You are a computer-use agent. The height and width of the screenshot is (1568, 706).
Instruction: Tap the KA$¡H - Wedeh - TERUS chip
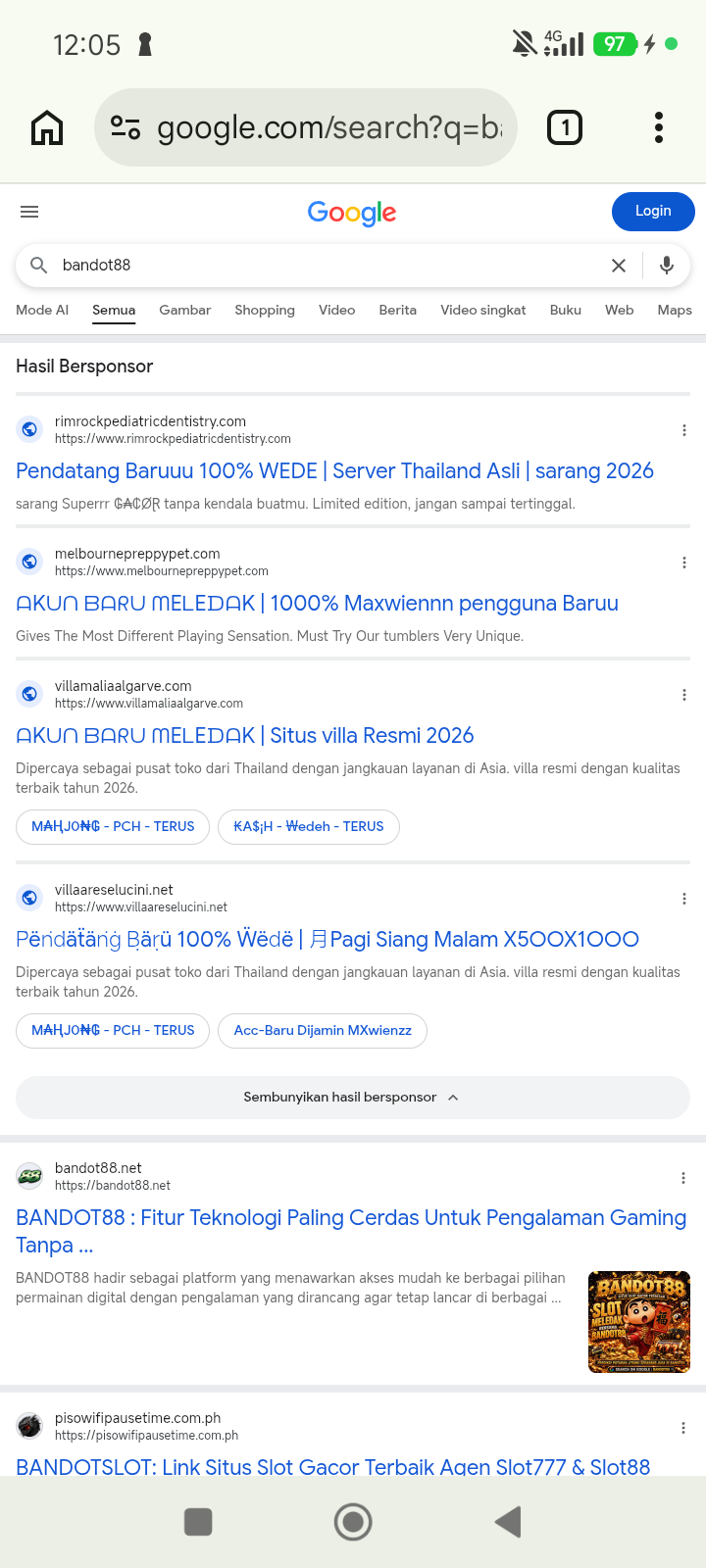tap(309, 826)
